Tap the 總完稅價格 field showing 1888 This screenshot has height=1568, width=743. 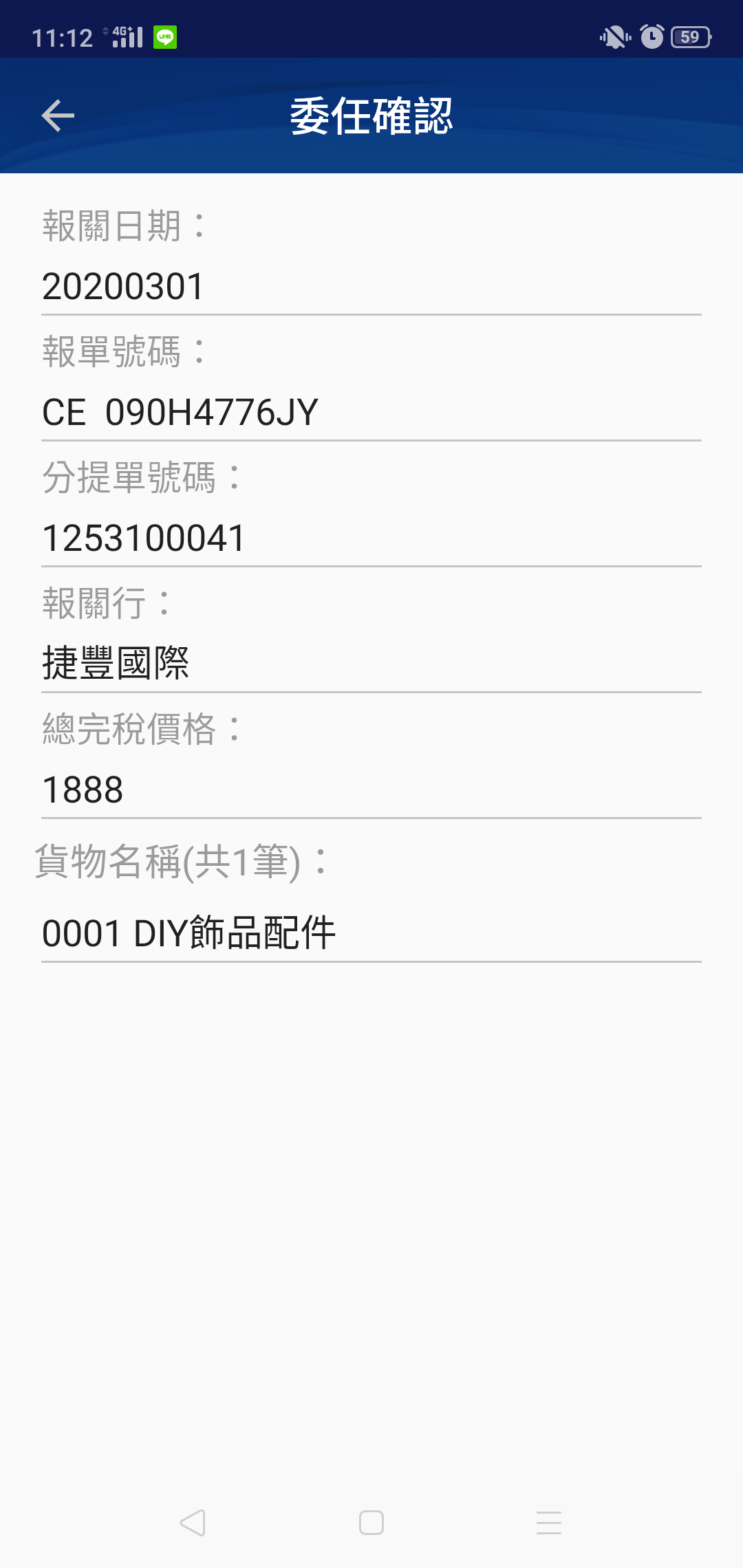click(371, 790)
